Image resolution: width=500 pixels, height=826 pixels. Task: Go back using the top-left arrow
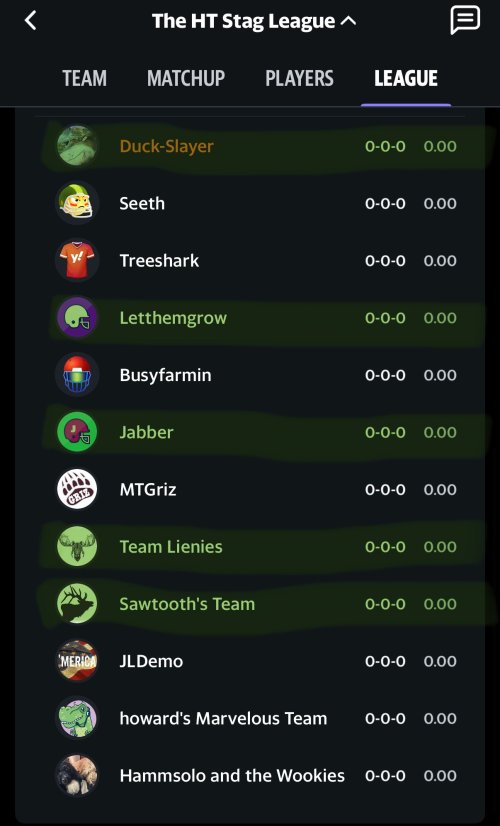pos(31,21)
